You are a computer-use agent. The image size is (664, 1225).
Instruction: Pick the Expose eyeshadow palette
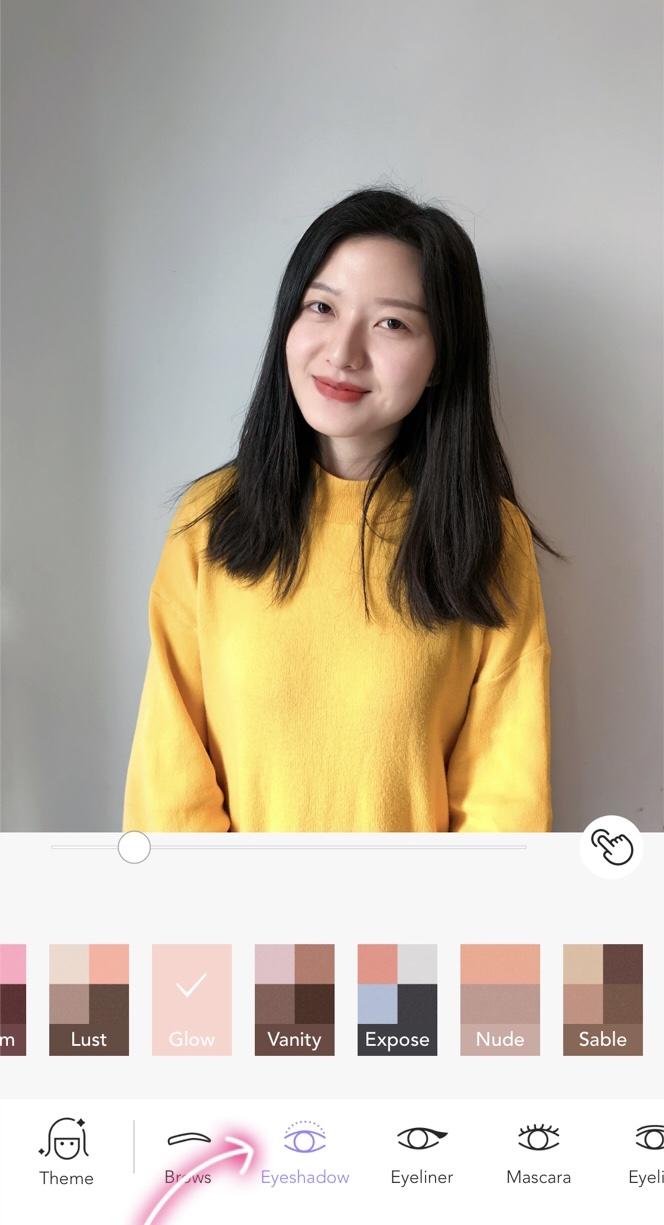pyautogui.click(x=397, y=999)
